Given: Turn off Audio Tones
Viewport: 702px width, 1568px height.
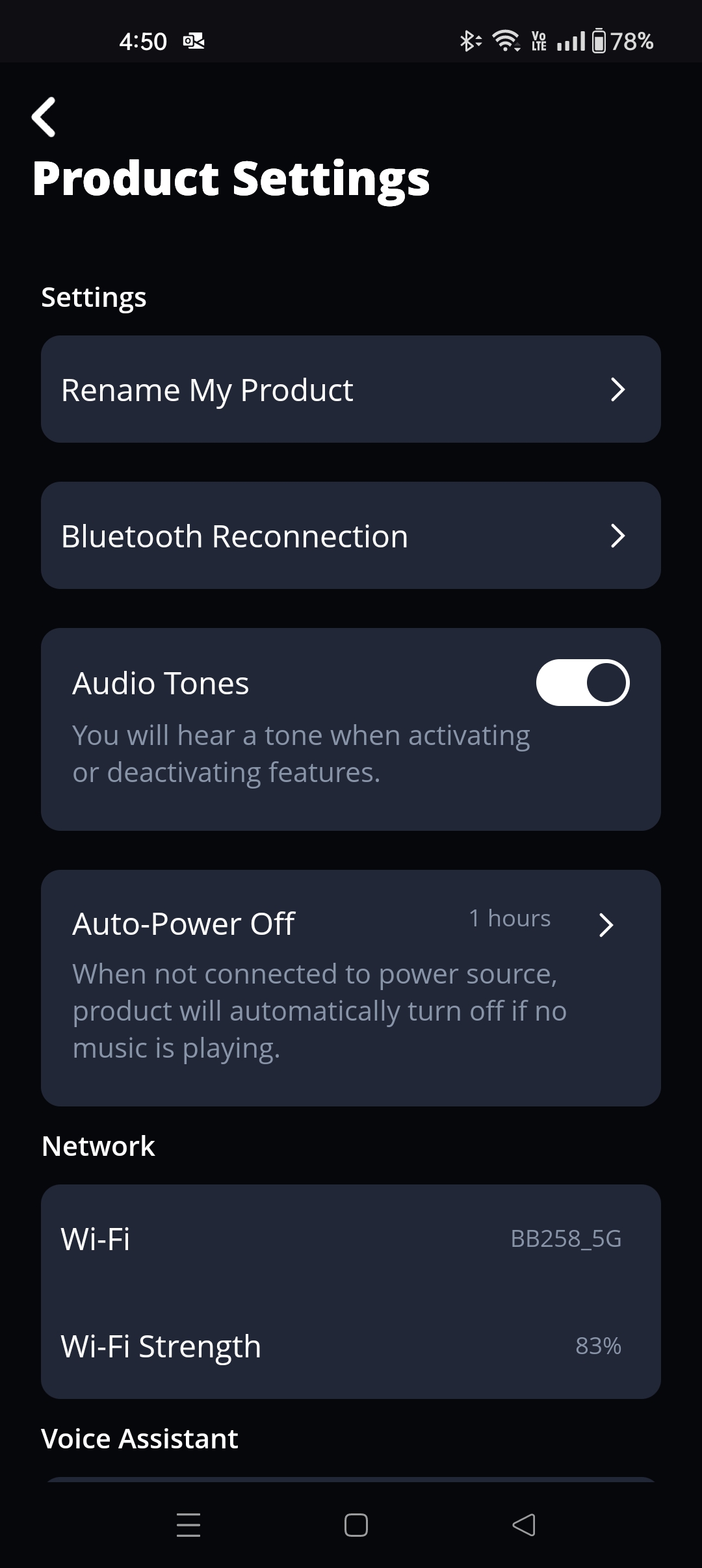Looking at the screenshot, I should click(582, 683).
